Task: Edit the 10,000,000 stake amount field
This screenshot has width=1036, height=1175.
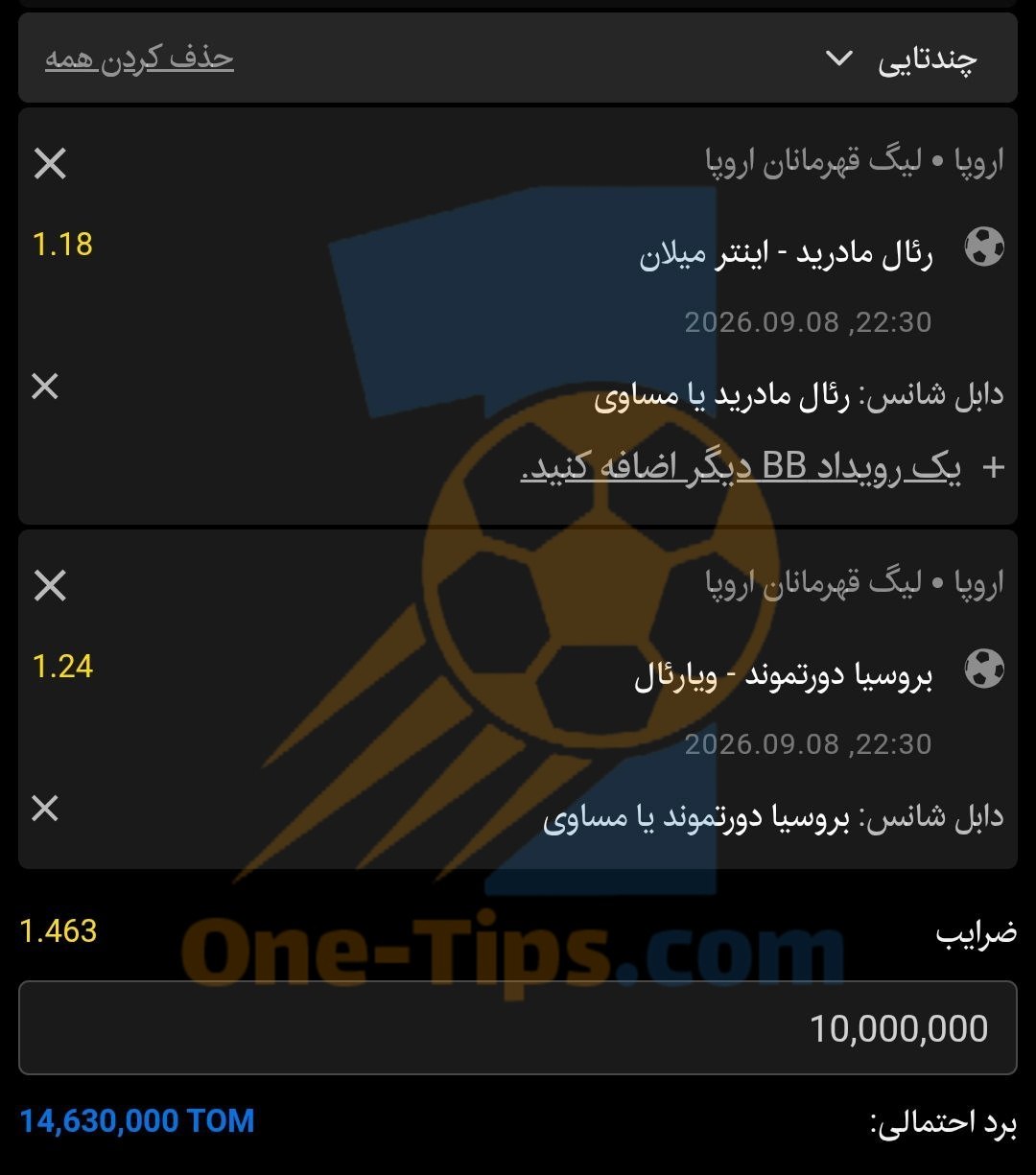Action: tap(518, 1027)
